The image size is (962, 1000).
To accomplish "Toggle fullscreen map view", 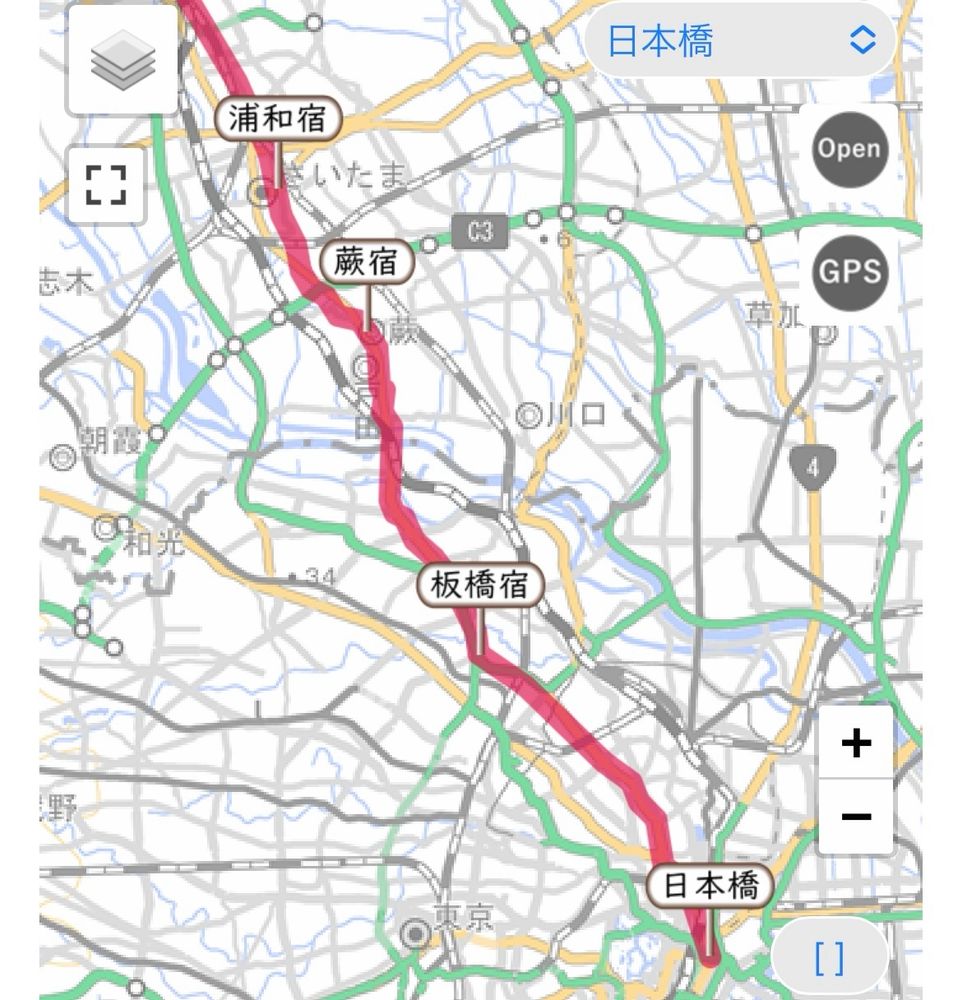I will coord(106,185).
